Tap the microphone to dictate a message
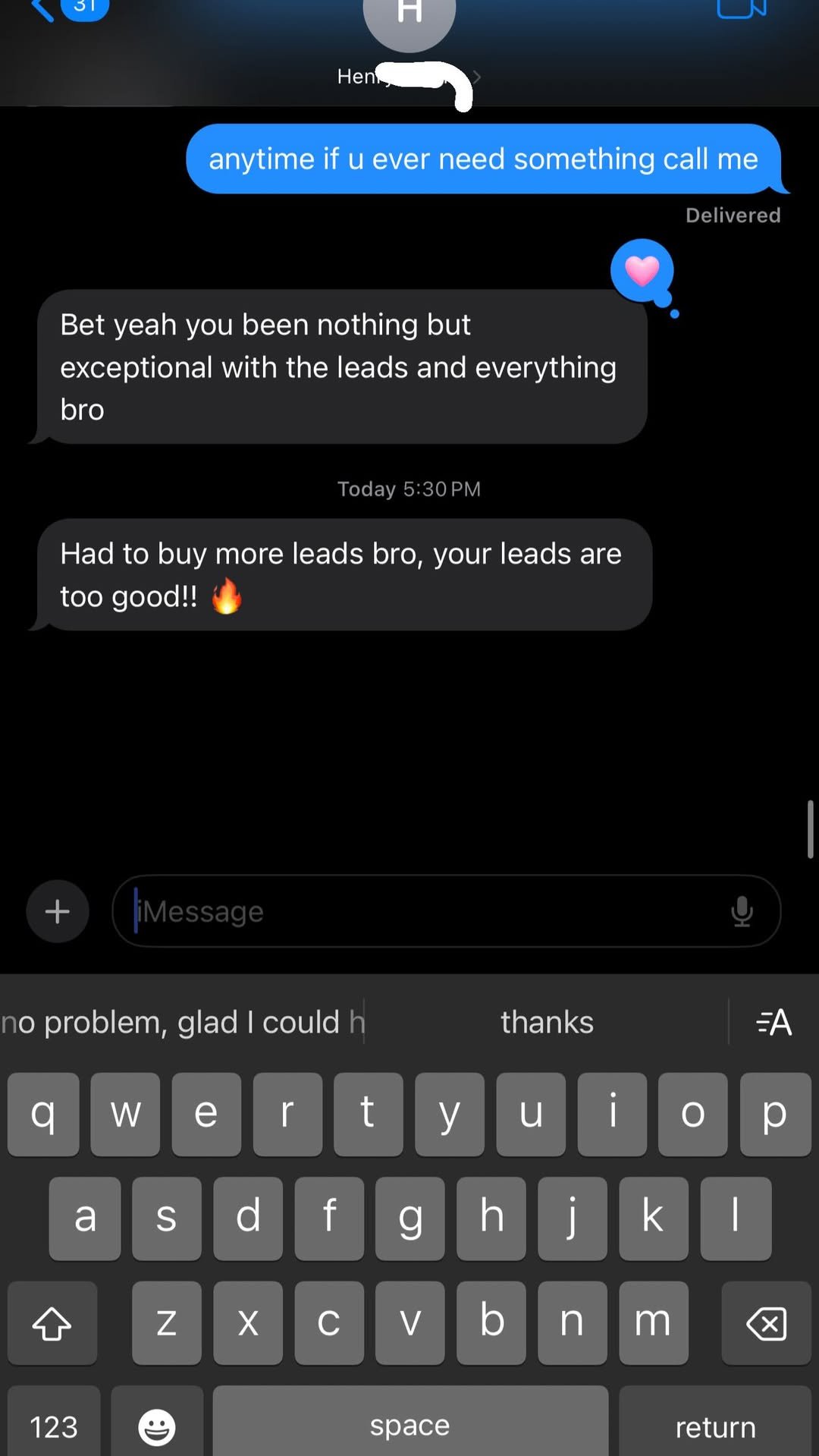Image resolution: width=819 pixels, height=1456 pixels. [x=742, y=910]
